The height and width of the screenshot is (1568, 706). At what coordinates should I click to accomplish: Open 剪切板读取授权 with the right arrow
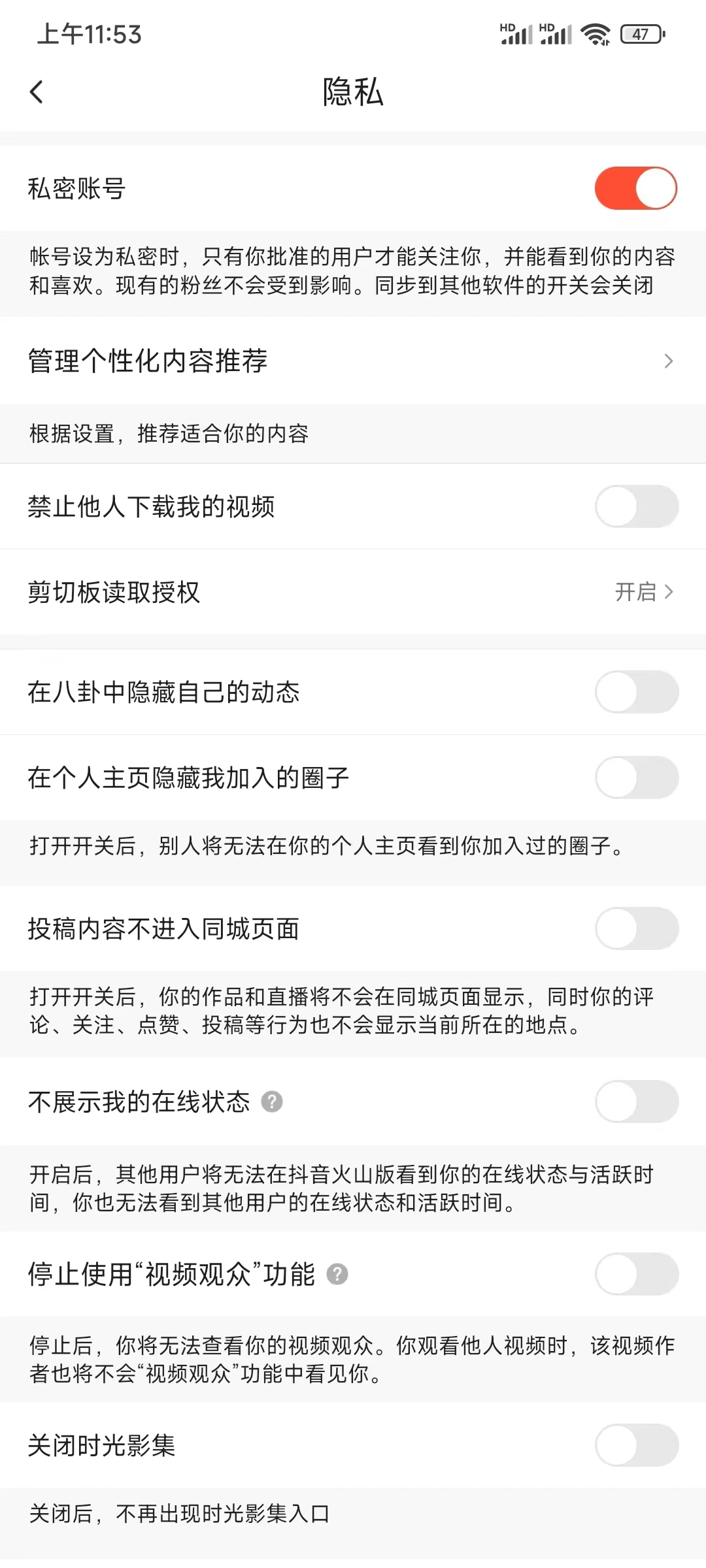click(x=668, y=592)
